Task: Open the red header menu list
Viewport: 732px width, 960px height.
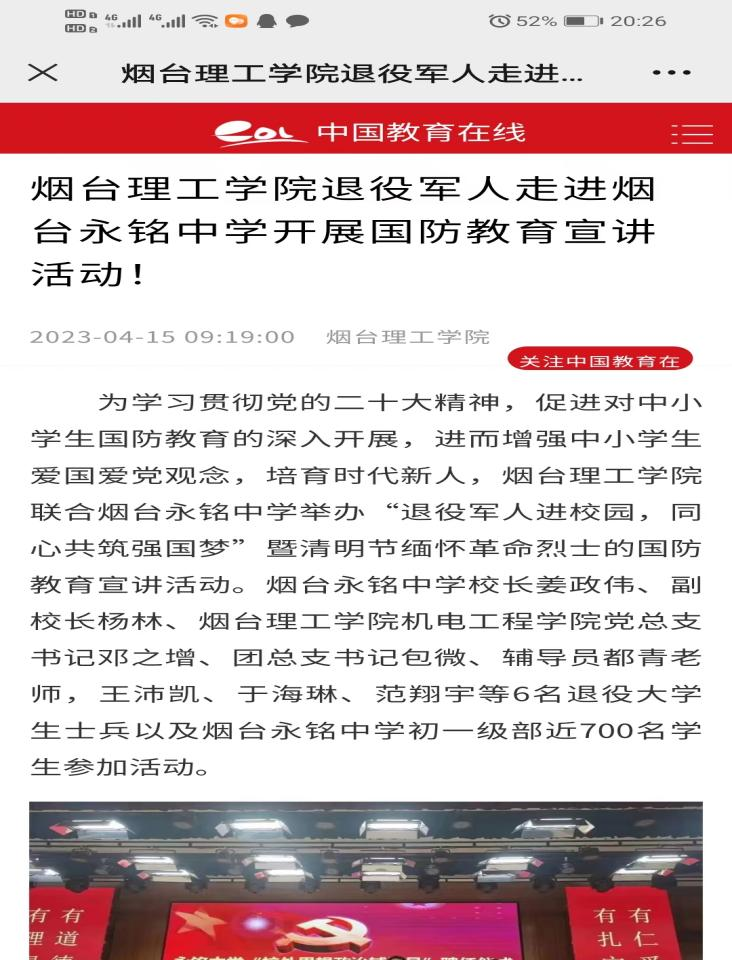Action: pos(692,133)
